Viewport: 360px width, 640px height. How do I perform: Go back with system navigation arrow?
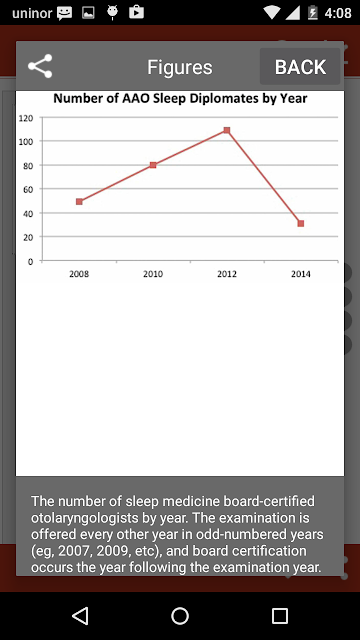(80, 616)
